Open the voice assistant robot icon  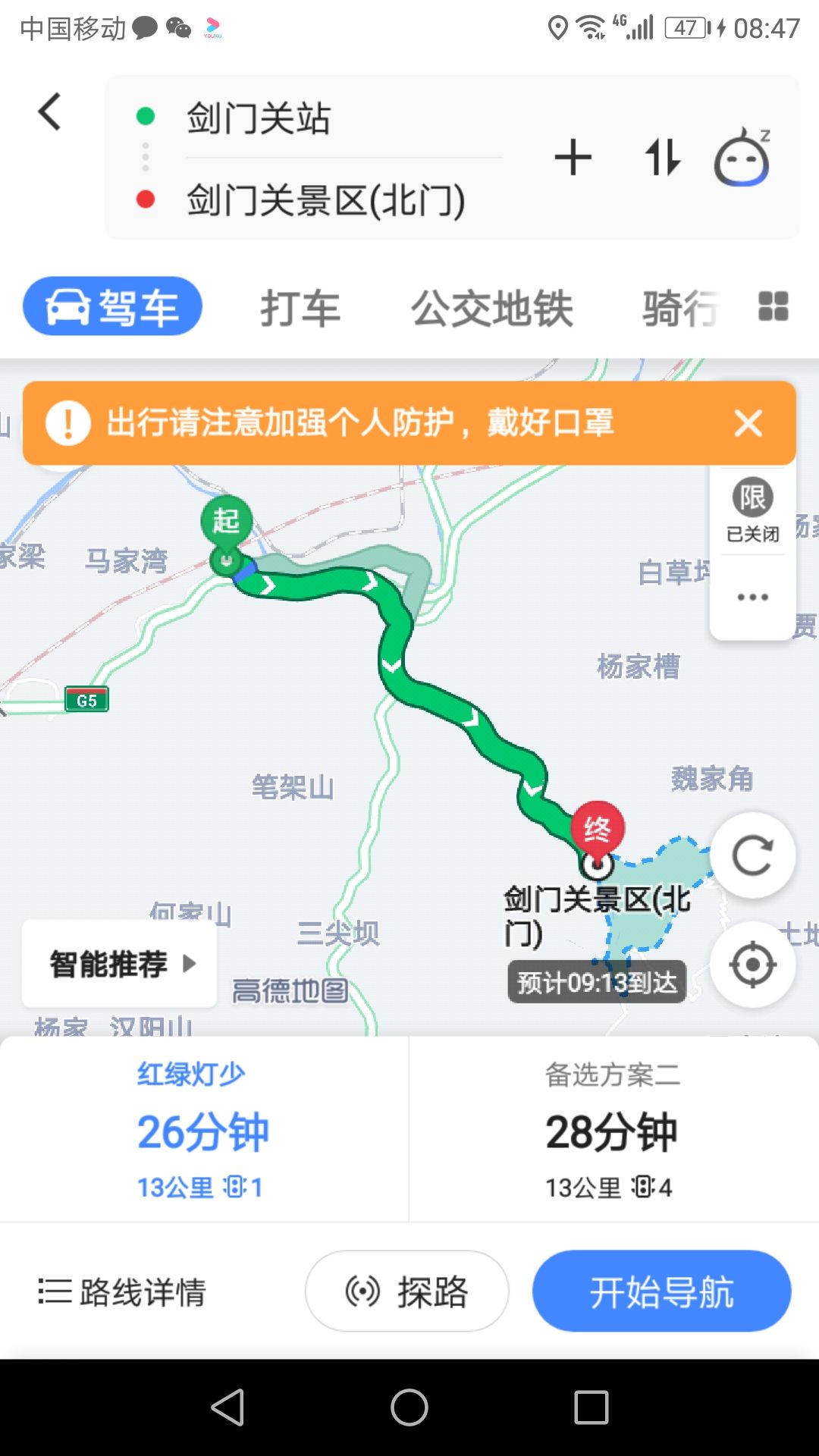click(742, 158)
